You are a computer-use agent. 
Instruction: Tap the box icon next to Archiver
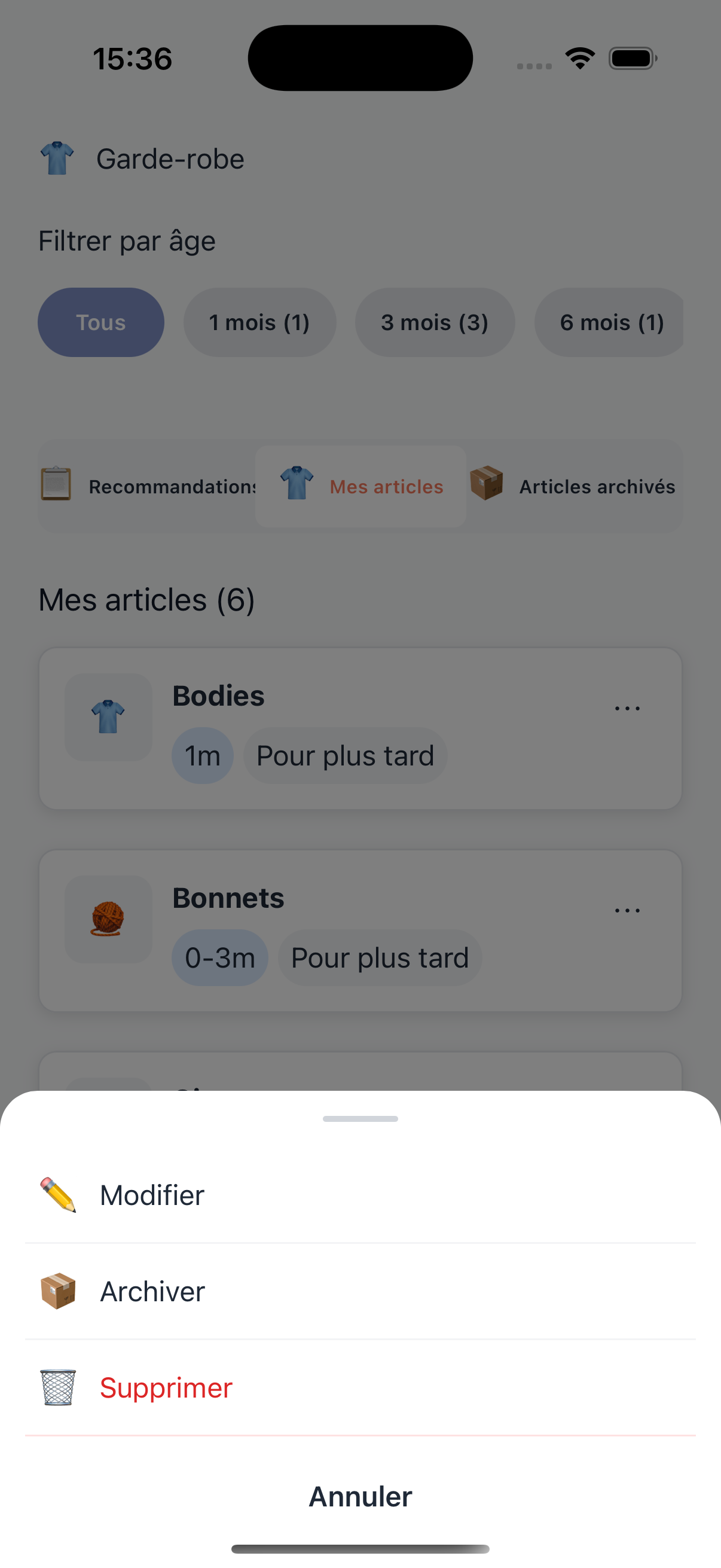coord(59,1291)
